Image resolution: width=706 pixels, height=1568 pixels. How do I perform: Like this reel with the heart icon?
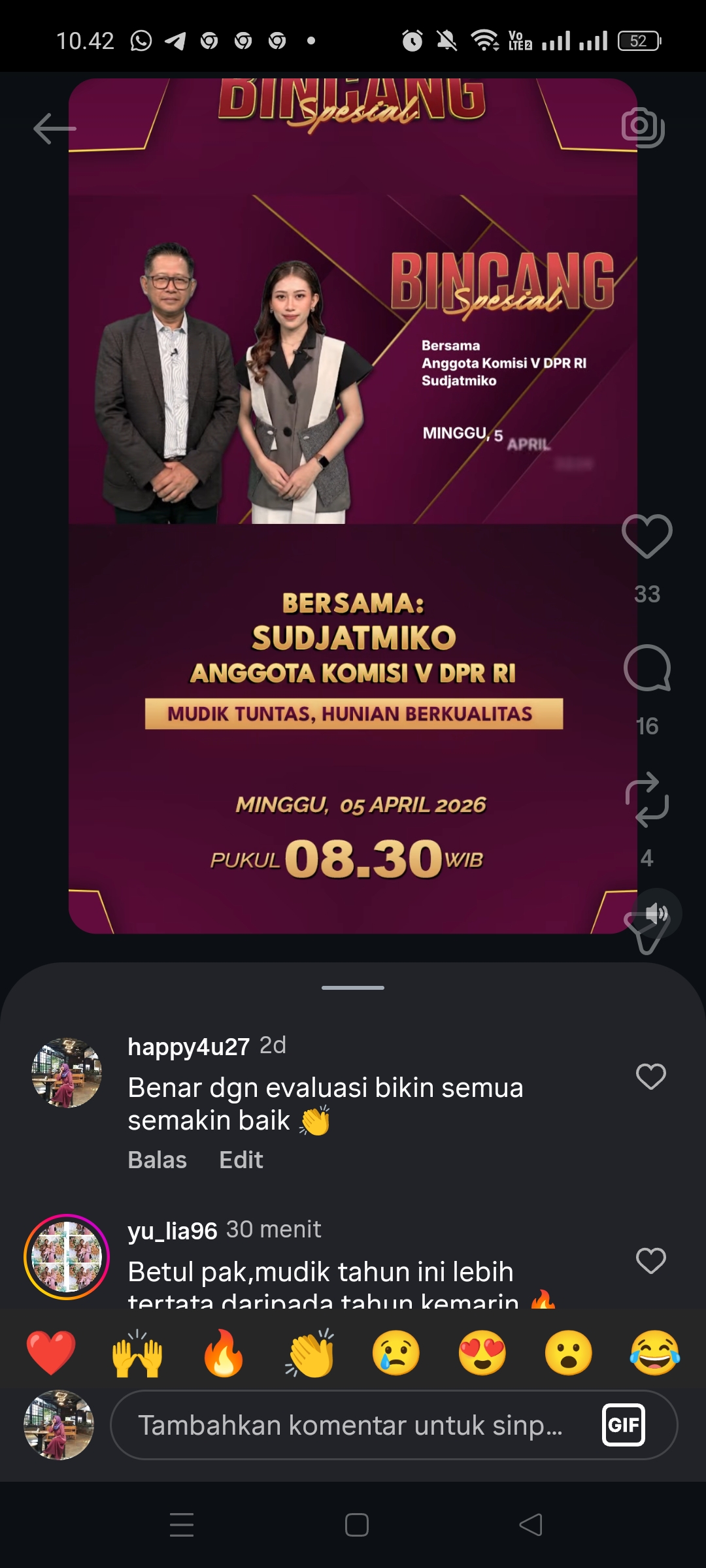647,536
